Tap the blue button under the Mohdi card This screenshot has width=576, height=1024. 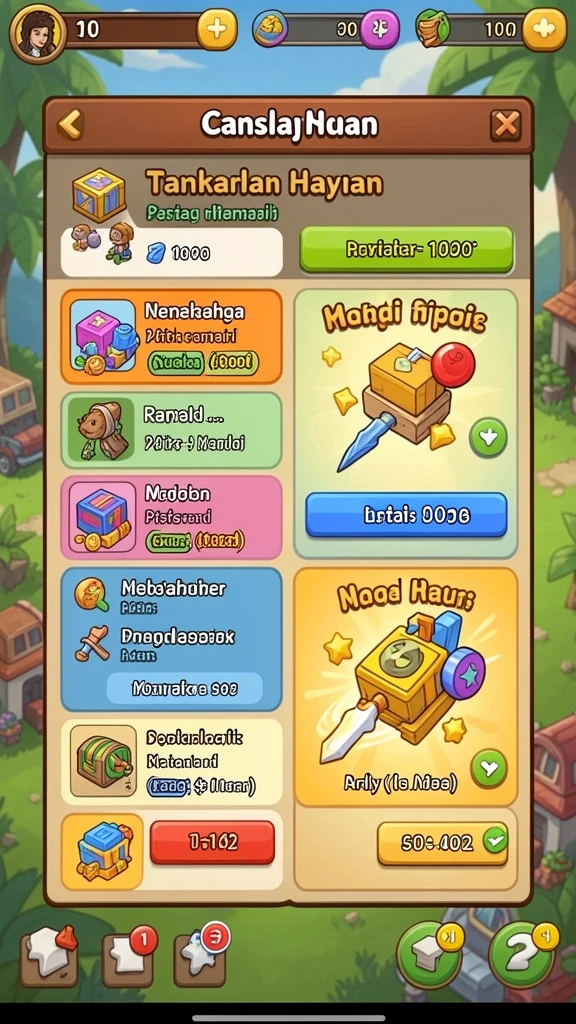[406, 515]
